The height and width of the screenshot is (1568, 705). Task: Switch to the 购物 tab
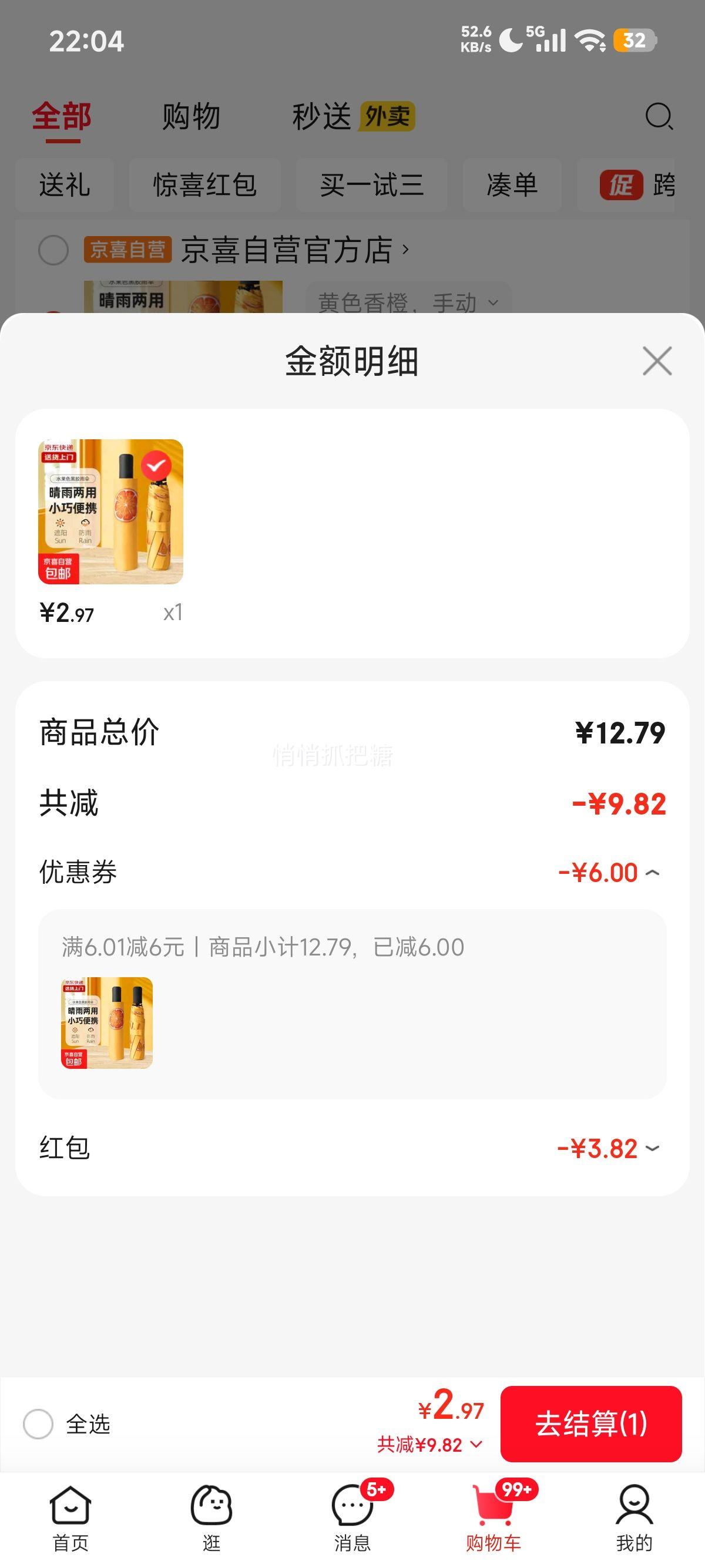click(189, 117)
